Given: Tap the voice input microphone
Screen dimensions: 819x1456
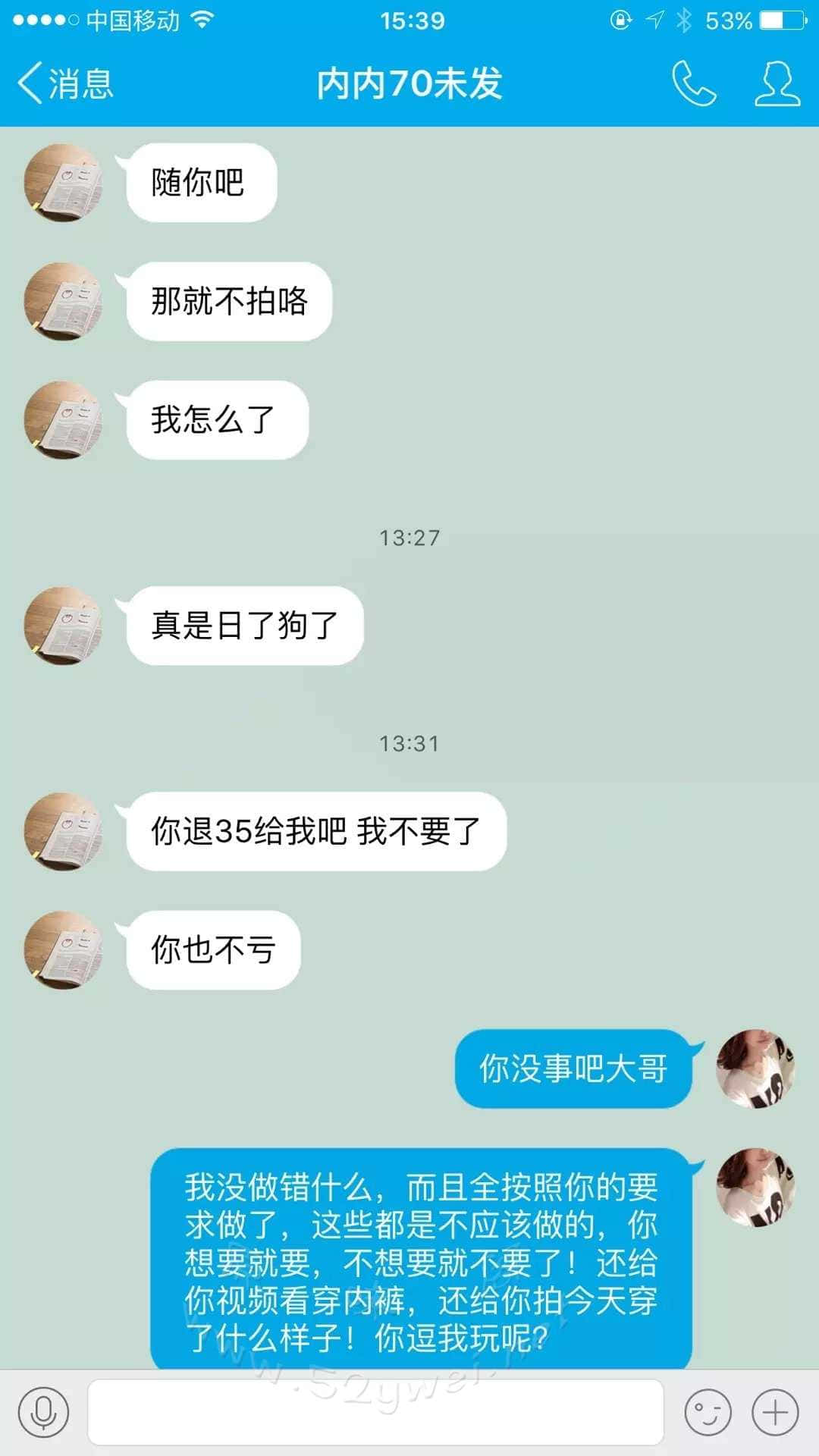Looking at the screenshot, I should pos(44,1412).
